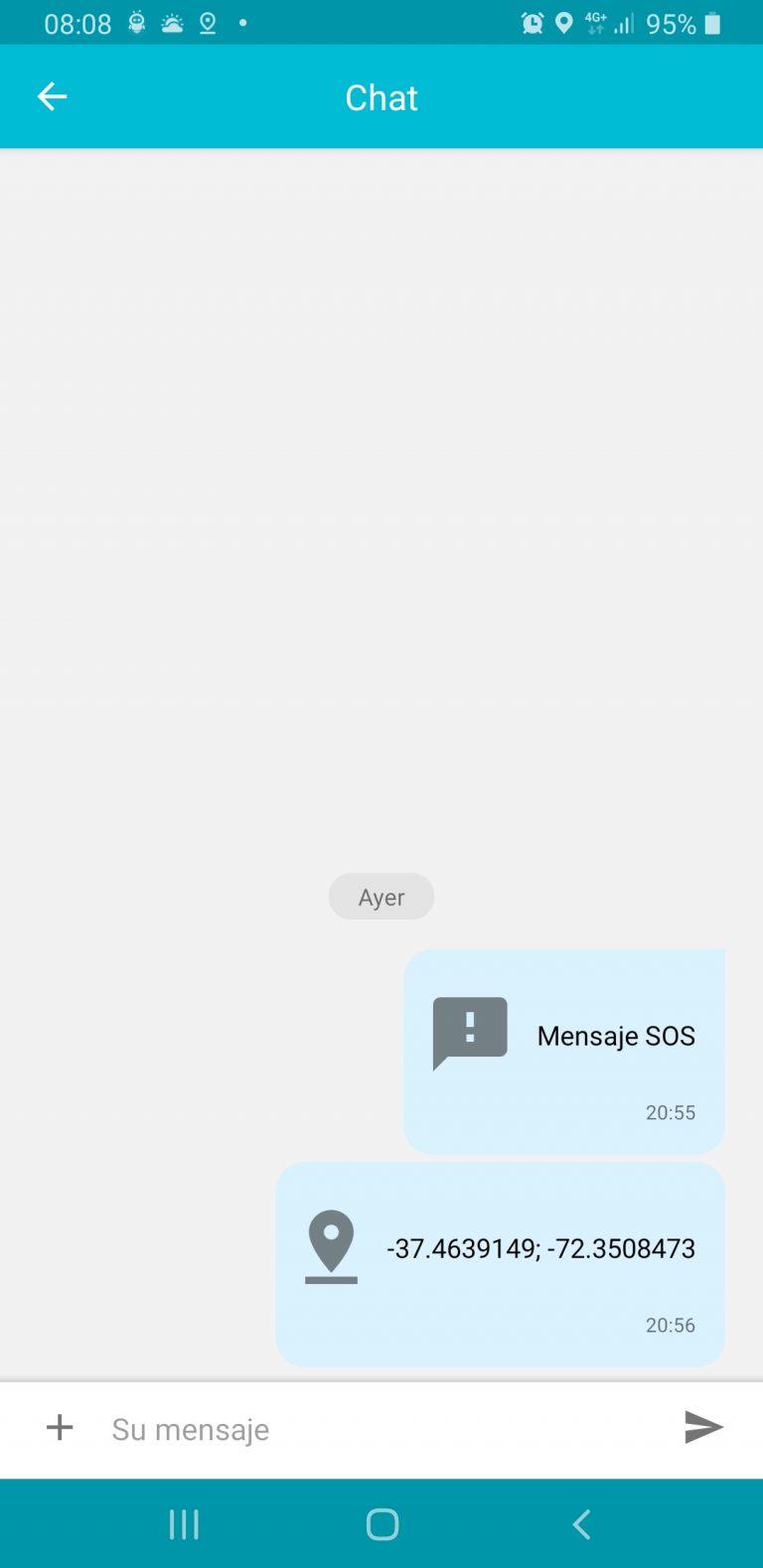Open recent apps from the navigation bar
This screenshot has width=763, height=1568.
(184, 1524)
